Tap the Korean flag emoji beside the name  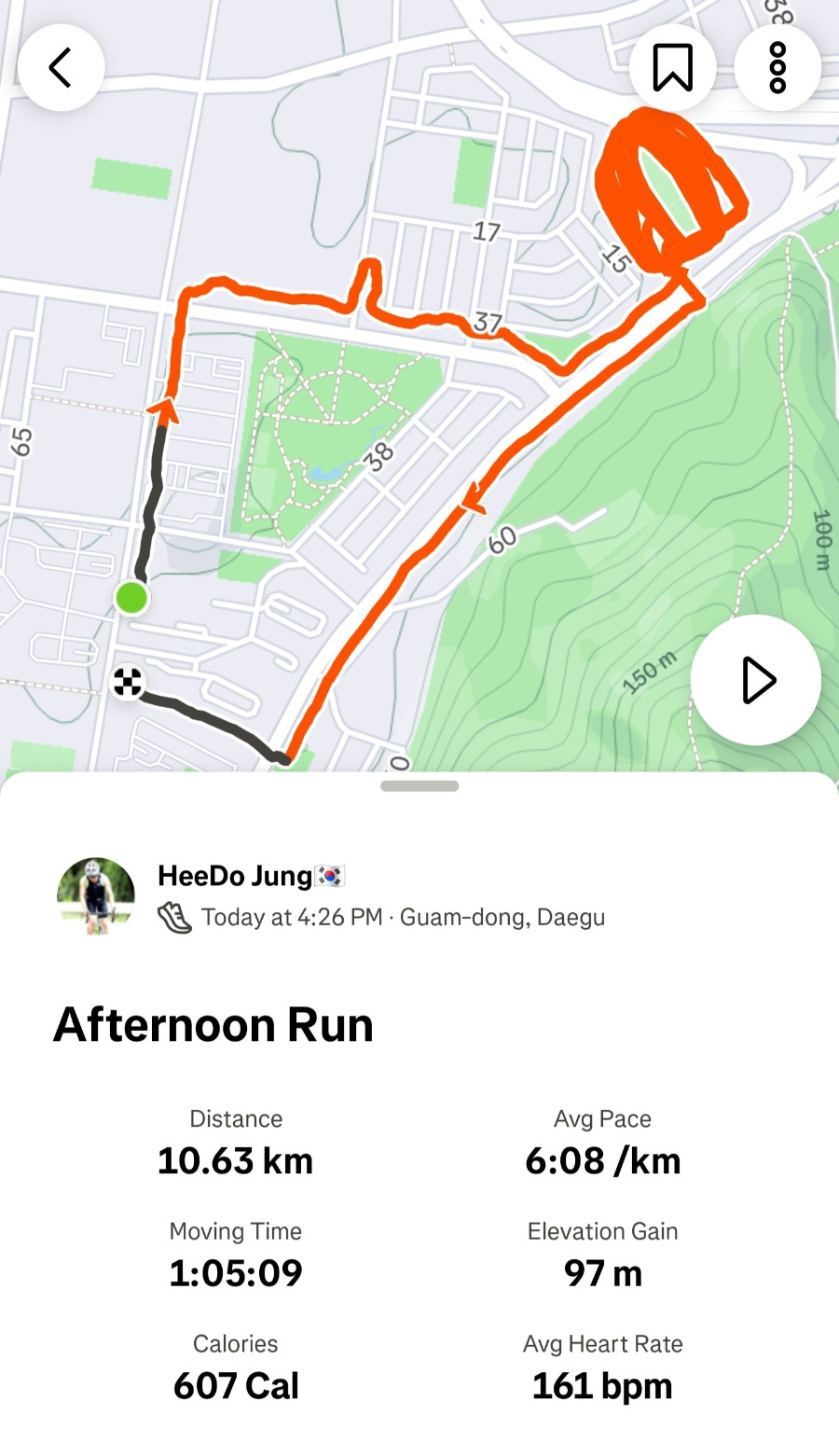click(x=331, y=875)
